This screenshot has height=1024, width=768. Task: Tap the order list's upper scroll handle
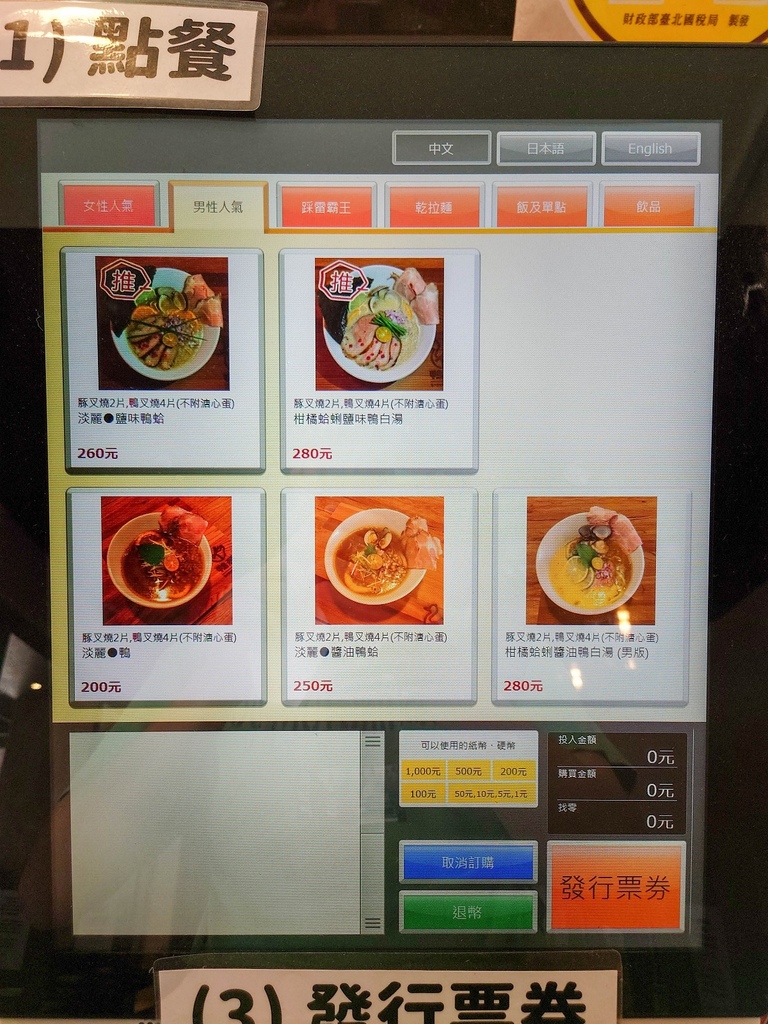372,741
